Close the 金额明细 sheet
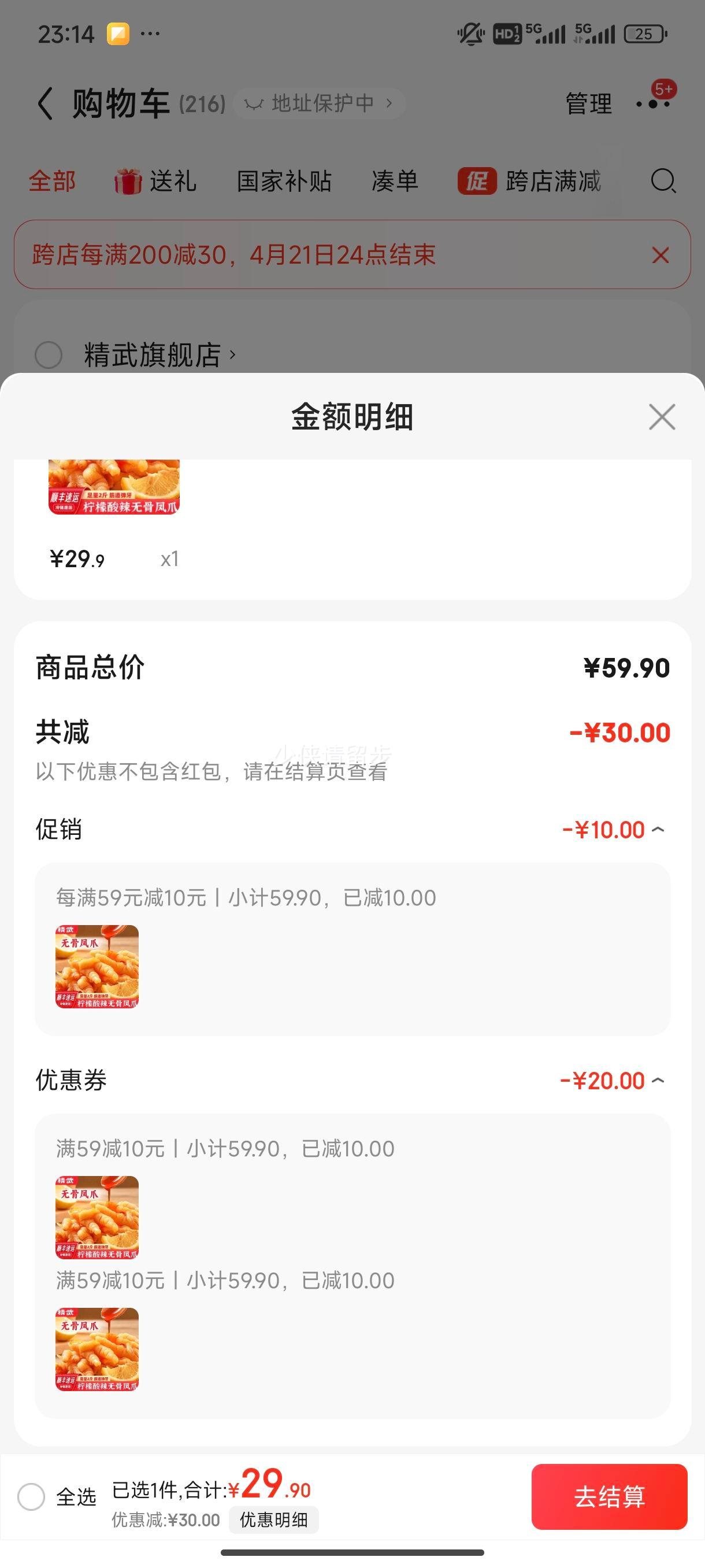 click(x=662, y=417)
